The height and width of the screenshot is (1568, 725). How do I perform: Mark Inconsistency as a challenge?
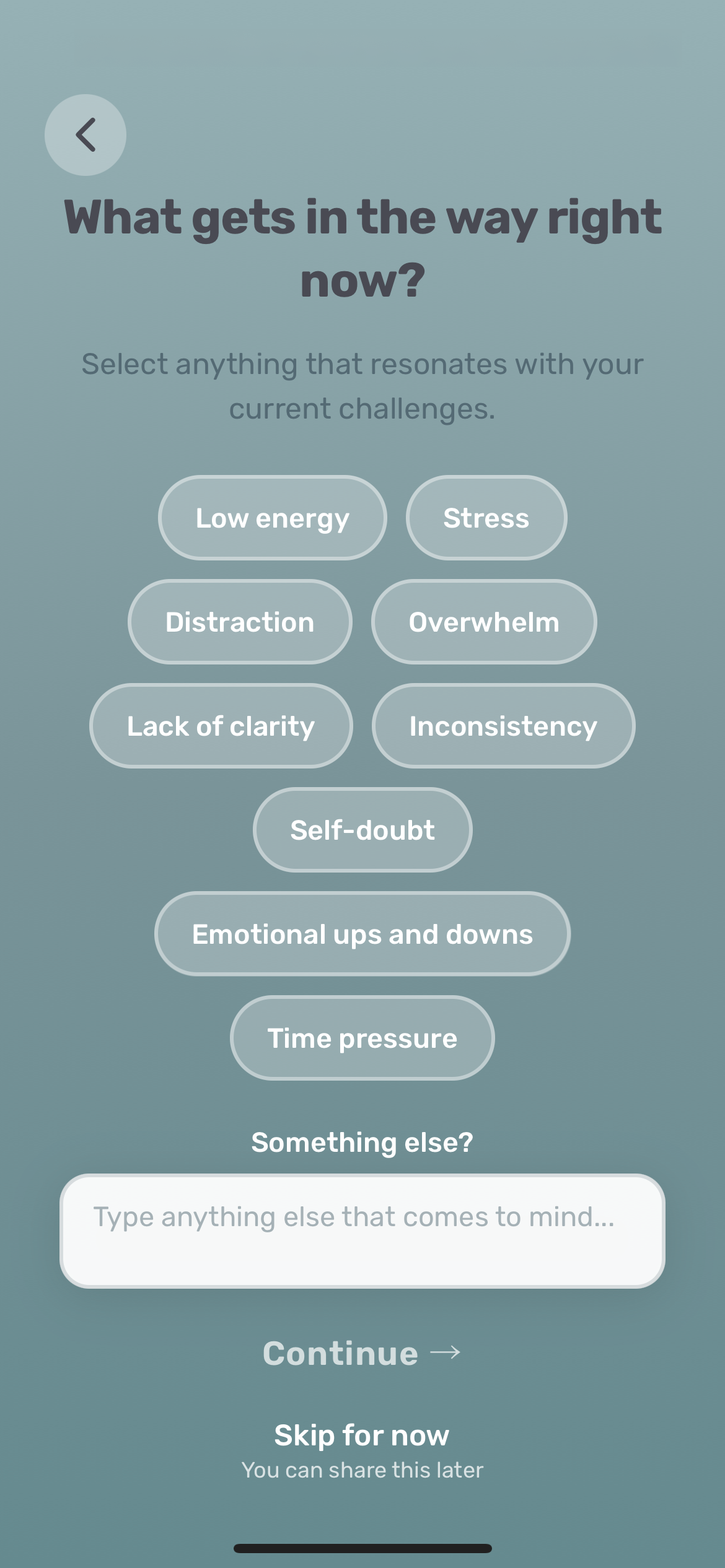pyautogui.click(x=503, y=726)
